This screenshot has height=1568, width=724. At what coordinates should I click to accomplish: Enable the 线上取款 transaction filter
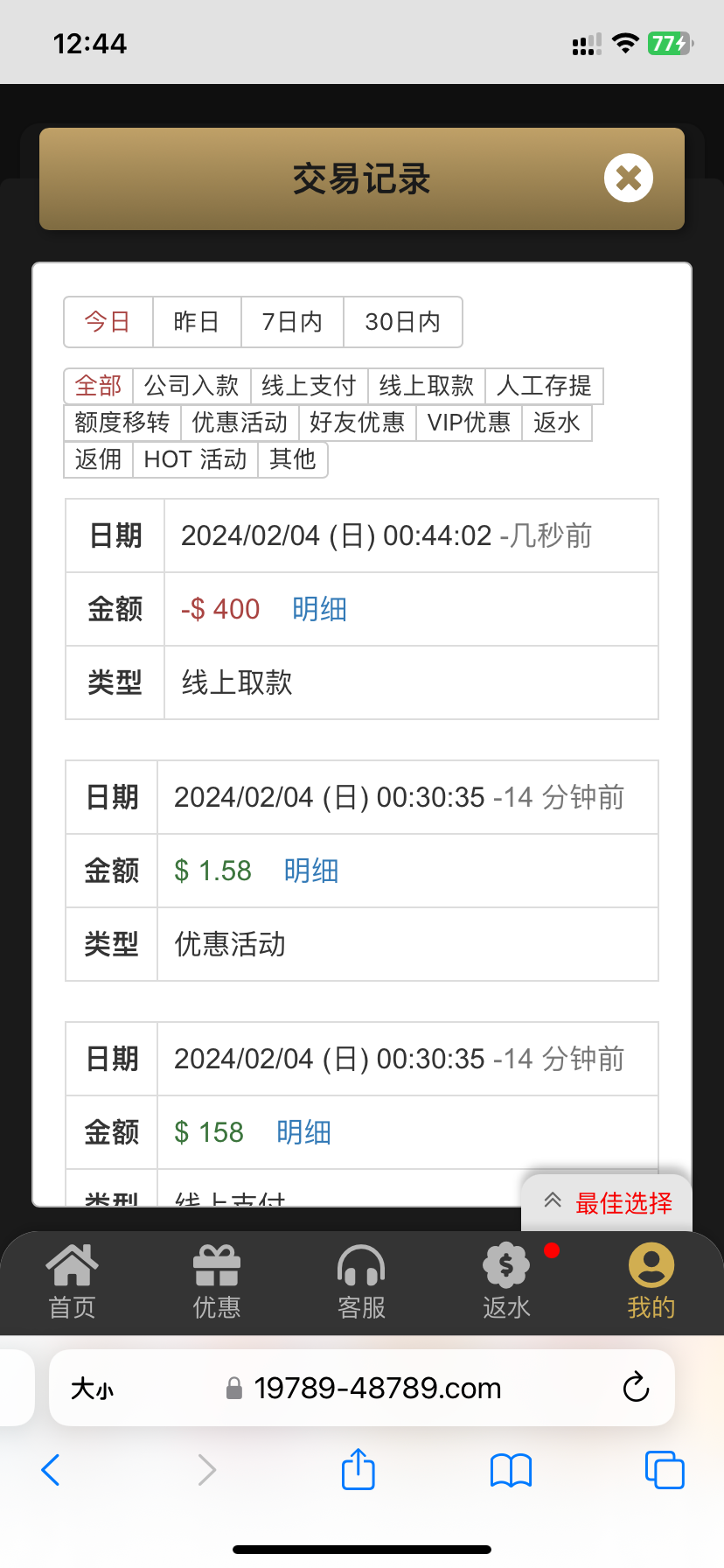point(426,386)
